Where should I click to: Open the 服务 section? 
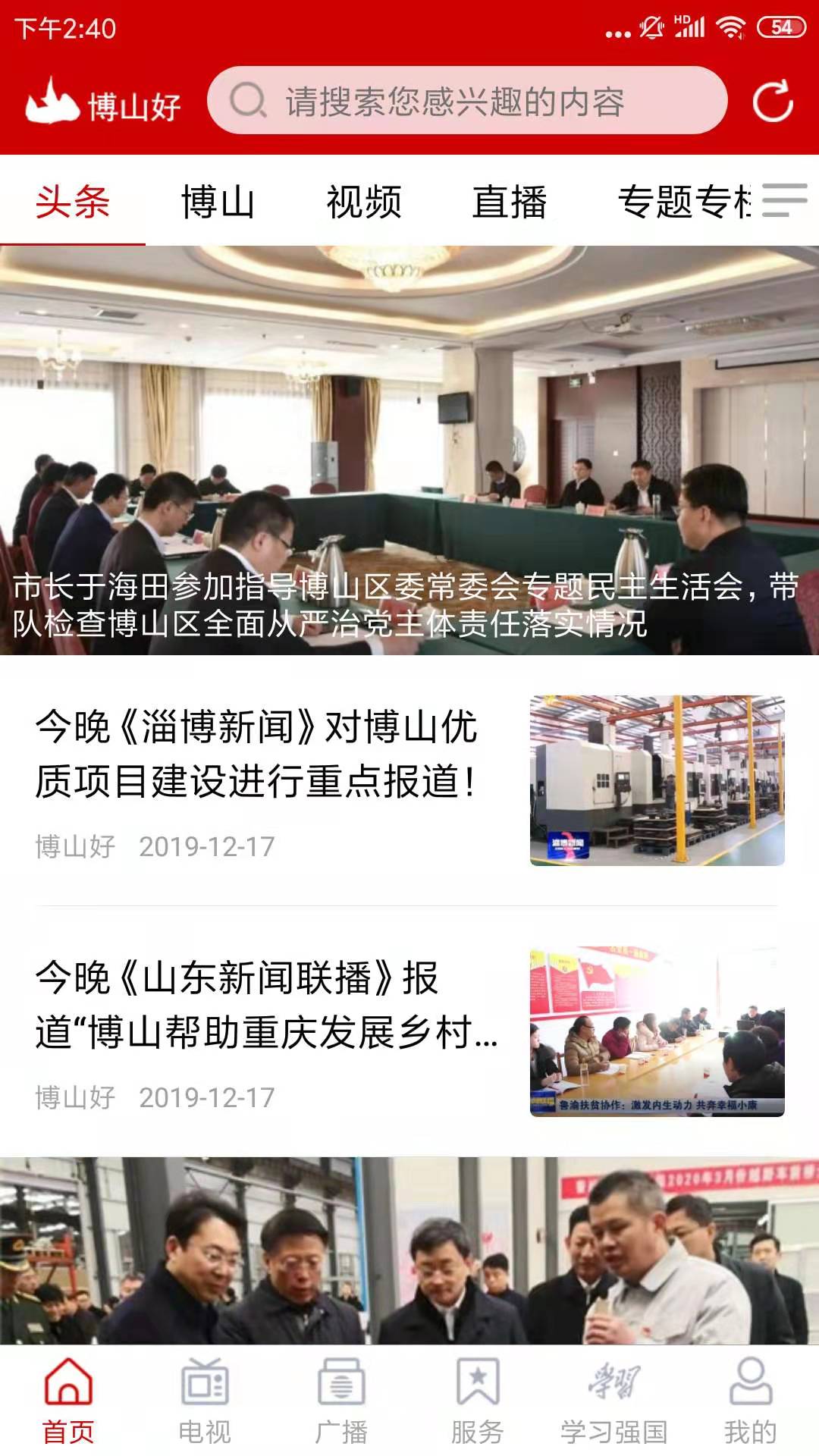tap(478, 1401)
